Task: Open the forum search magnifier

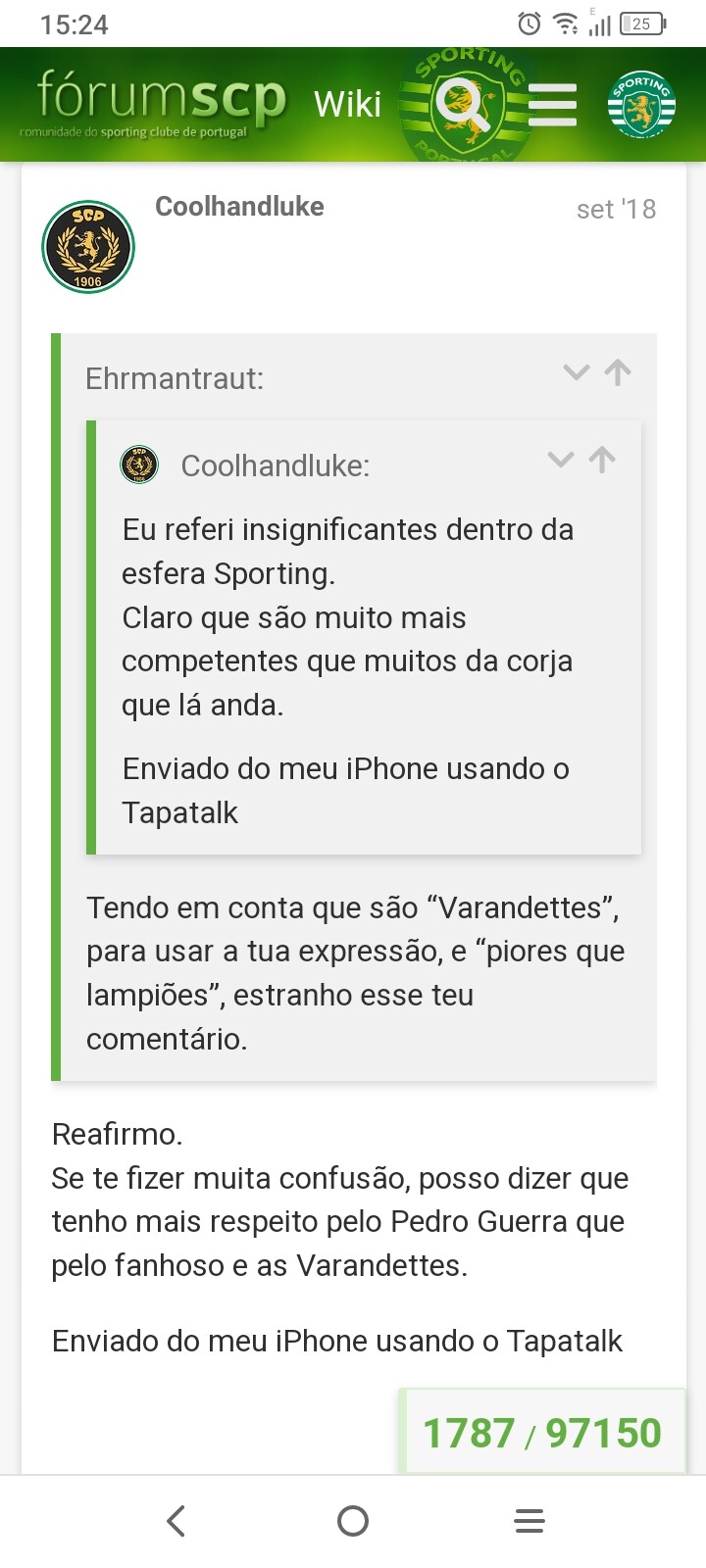Action: (x=463, y=104)
